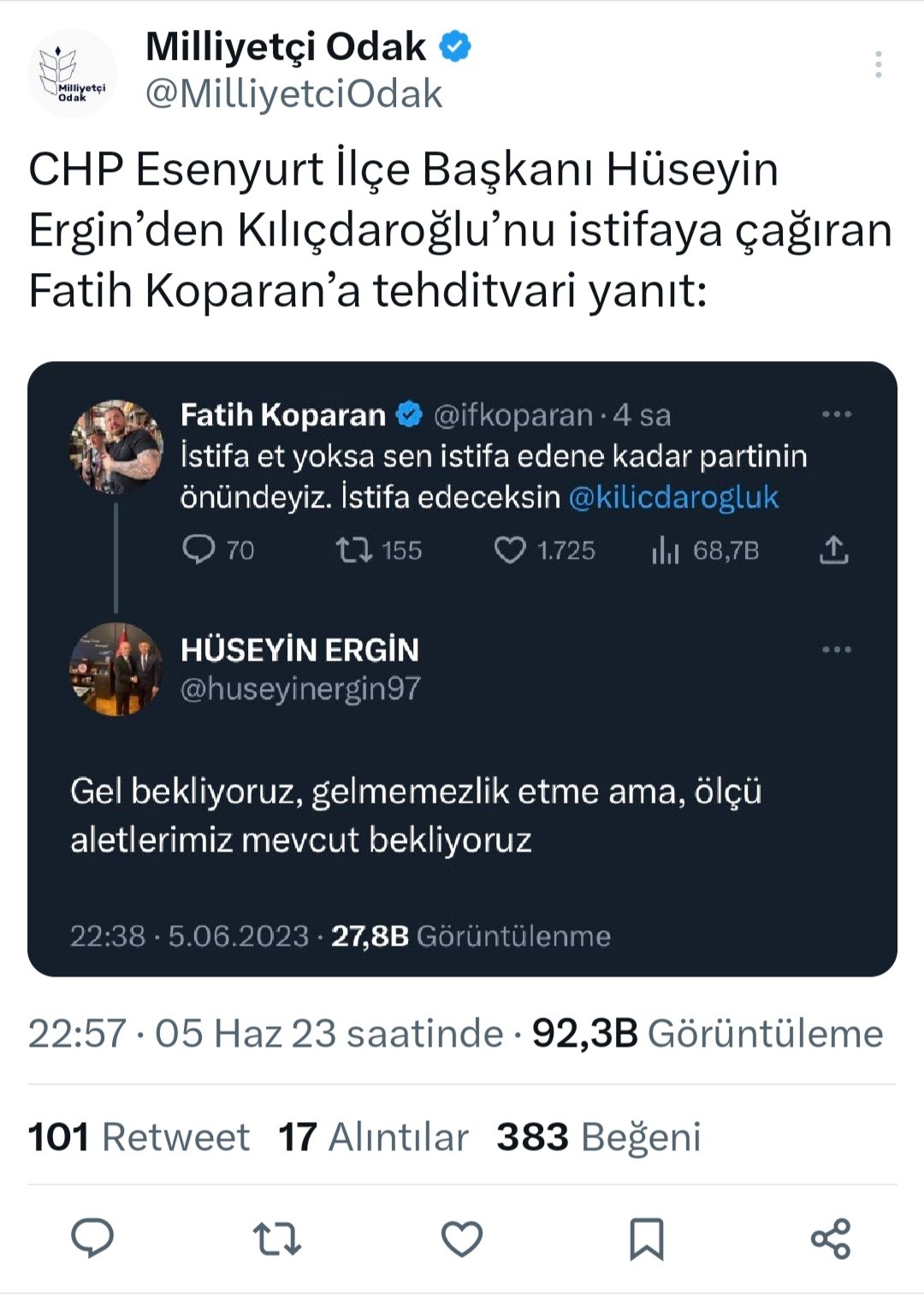Like the tweet with the heart
The height and width of the screenshot is (1294, 924).
(x=462, y=1238)
